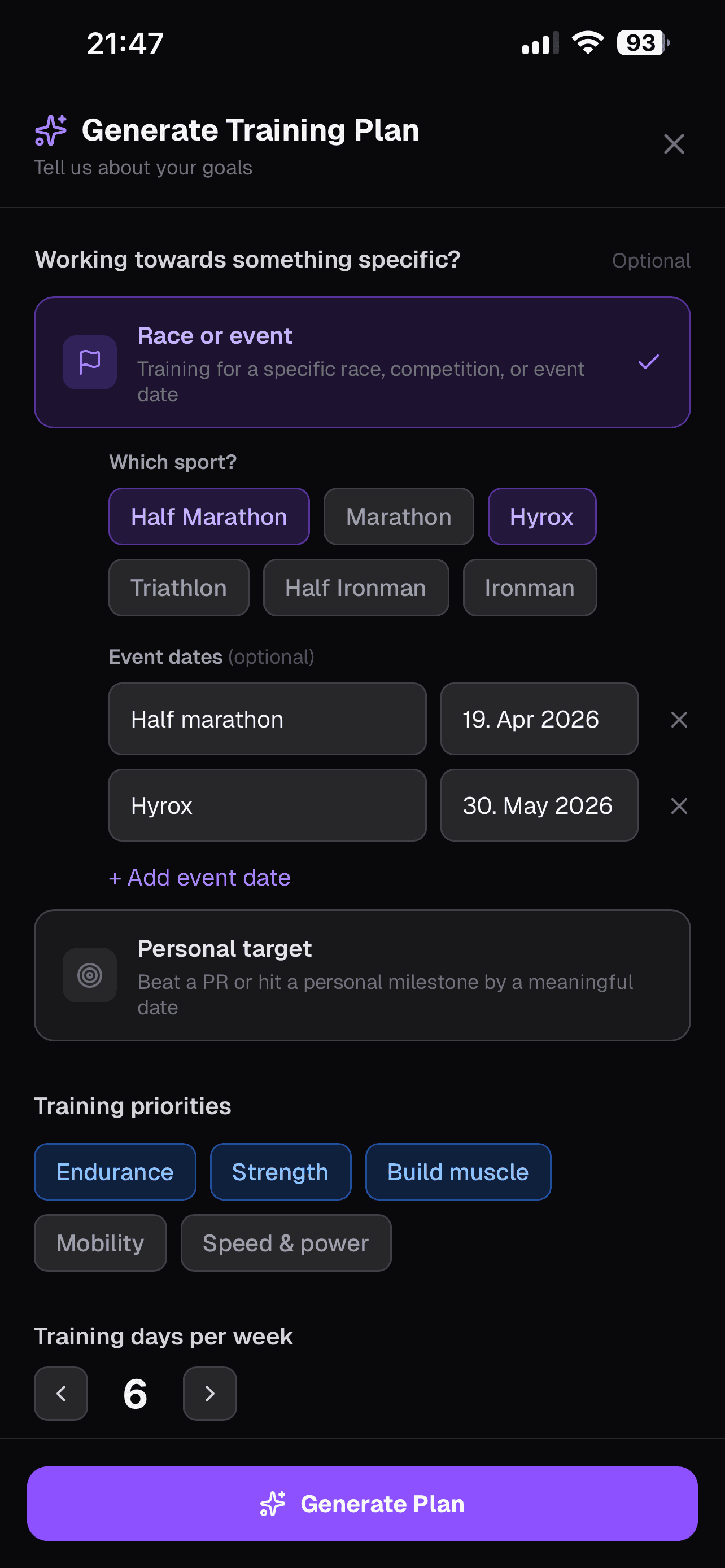Toggle the Speed & power priority
This screenshot has height=1568, width=725.
tap(286, 1242)
